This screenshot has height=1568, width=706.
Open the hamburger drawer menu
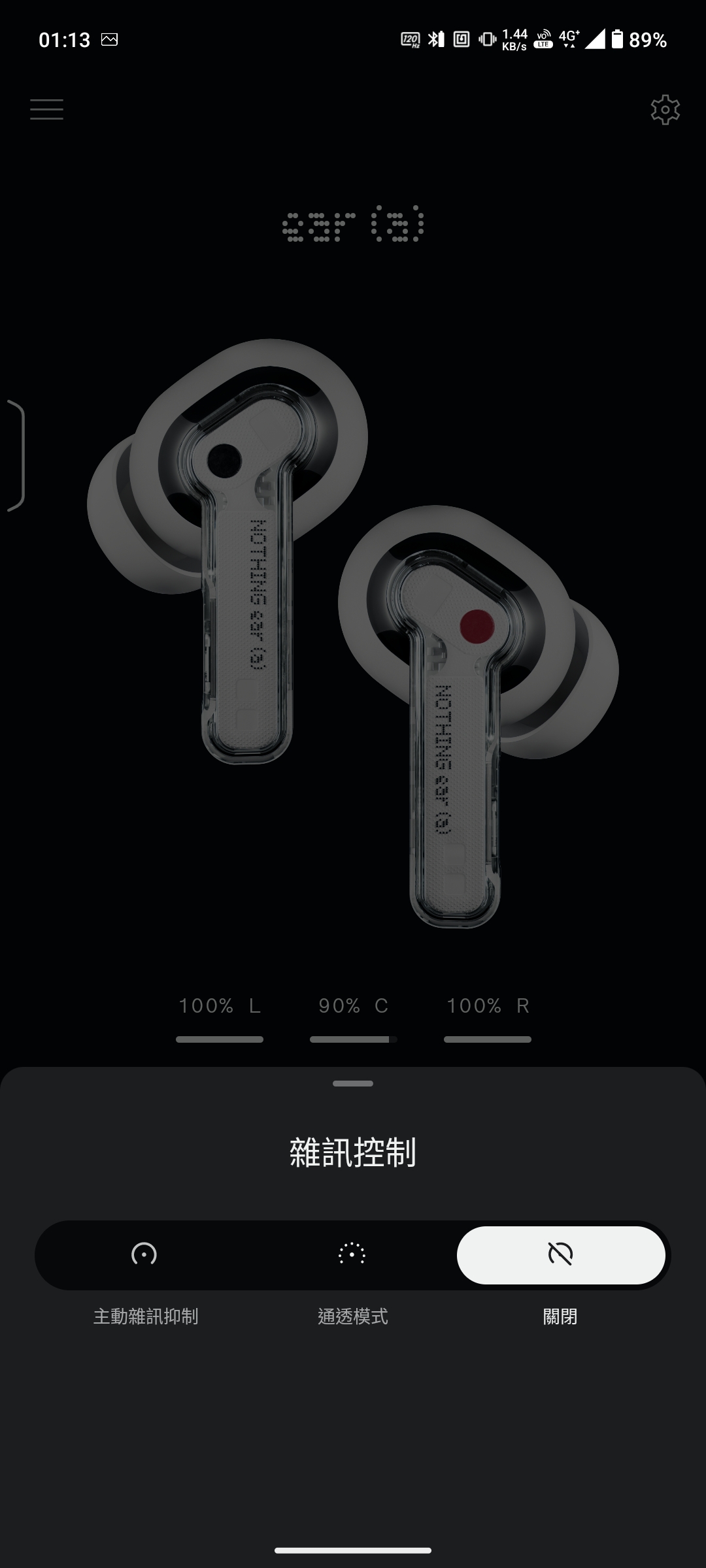[x=46, y=109]
